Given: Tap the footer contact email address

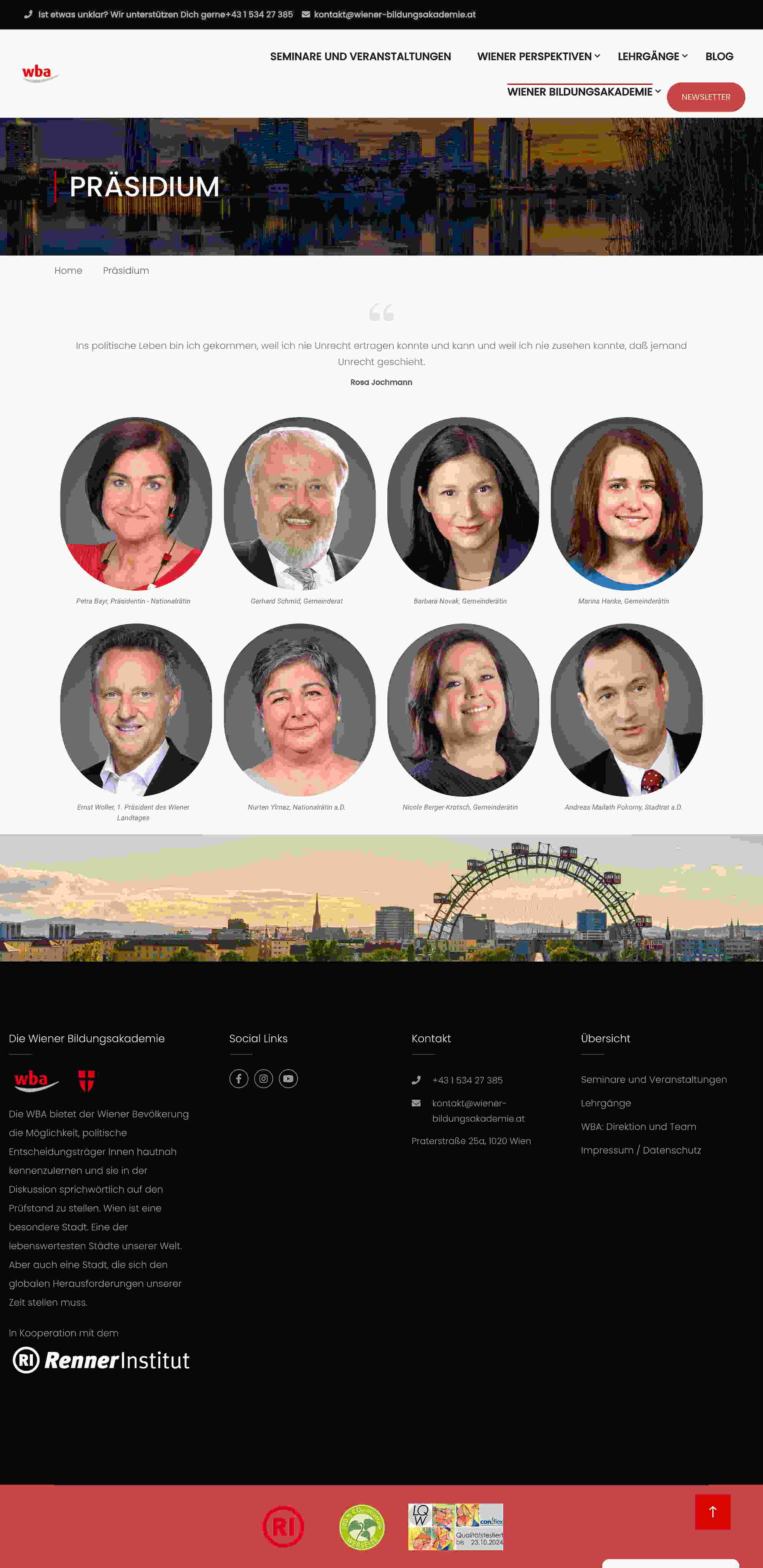Looking at the screenshot, I should click(x=478, y=1111).
